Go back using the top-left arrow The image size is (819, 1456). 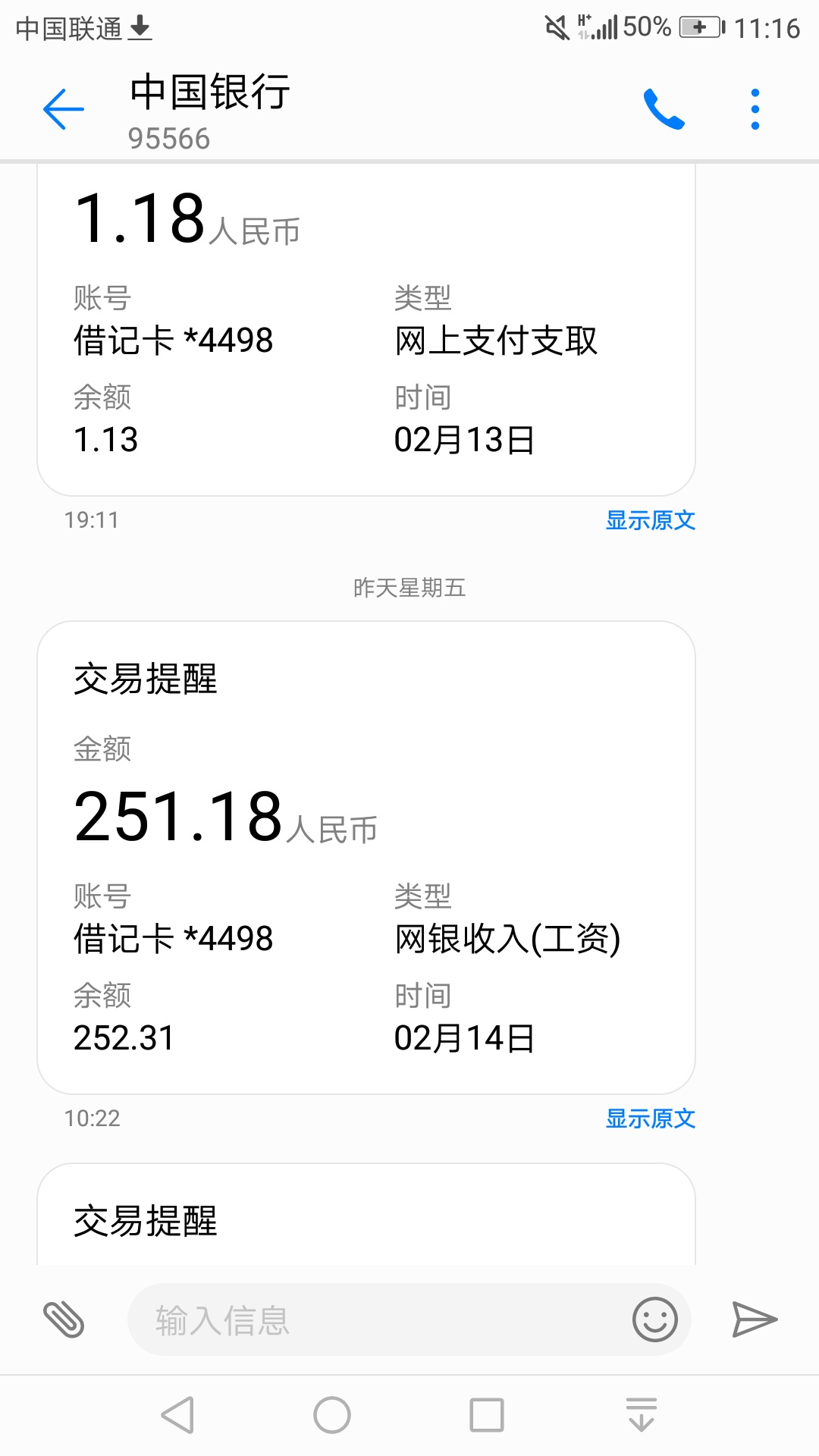[64, 109]
